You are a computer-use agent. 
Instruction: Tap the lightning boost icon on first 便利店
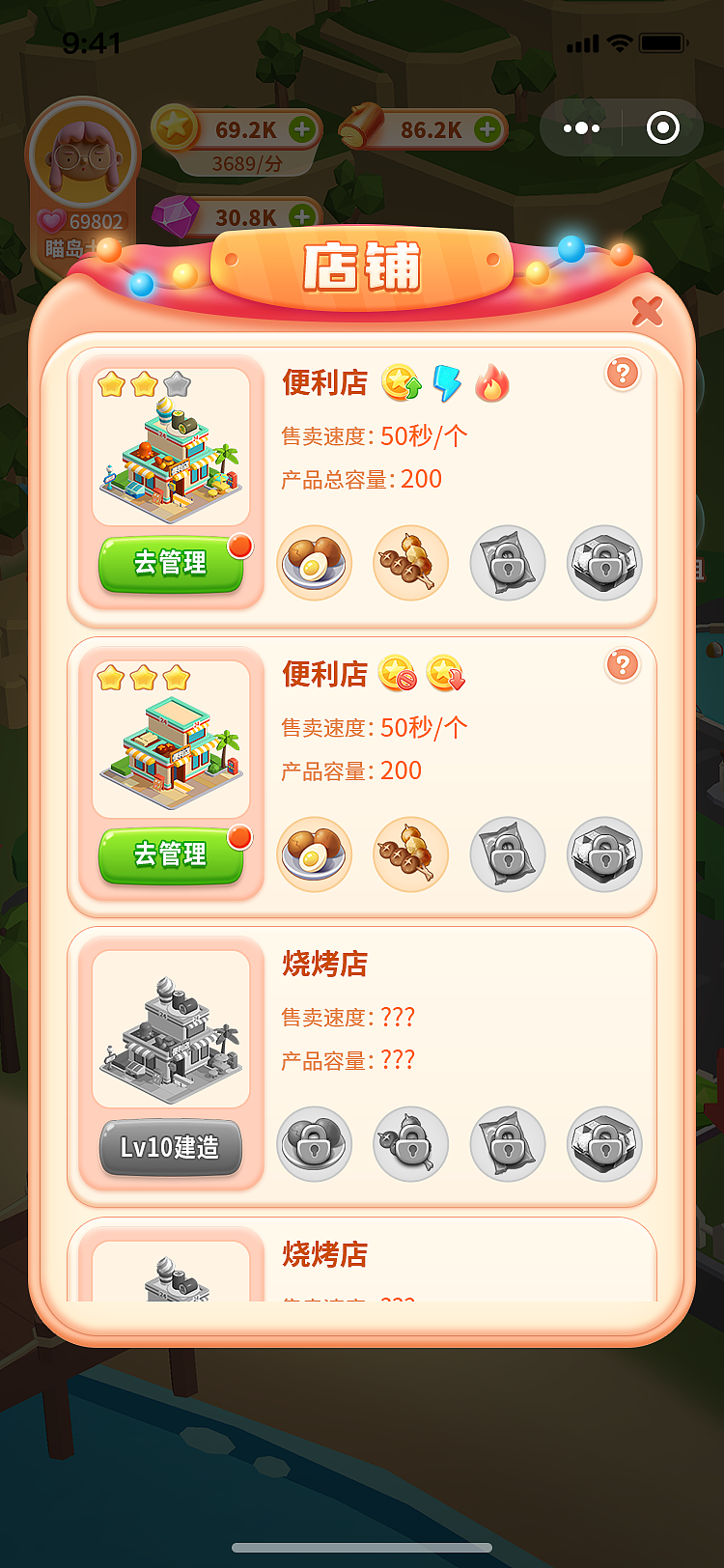pyautogui.click(x=447, y=383)
